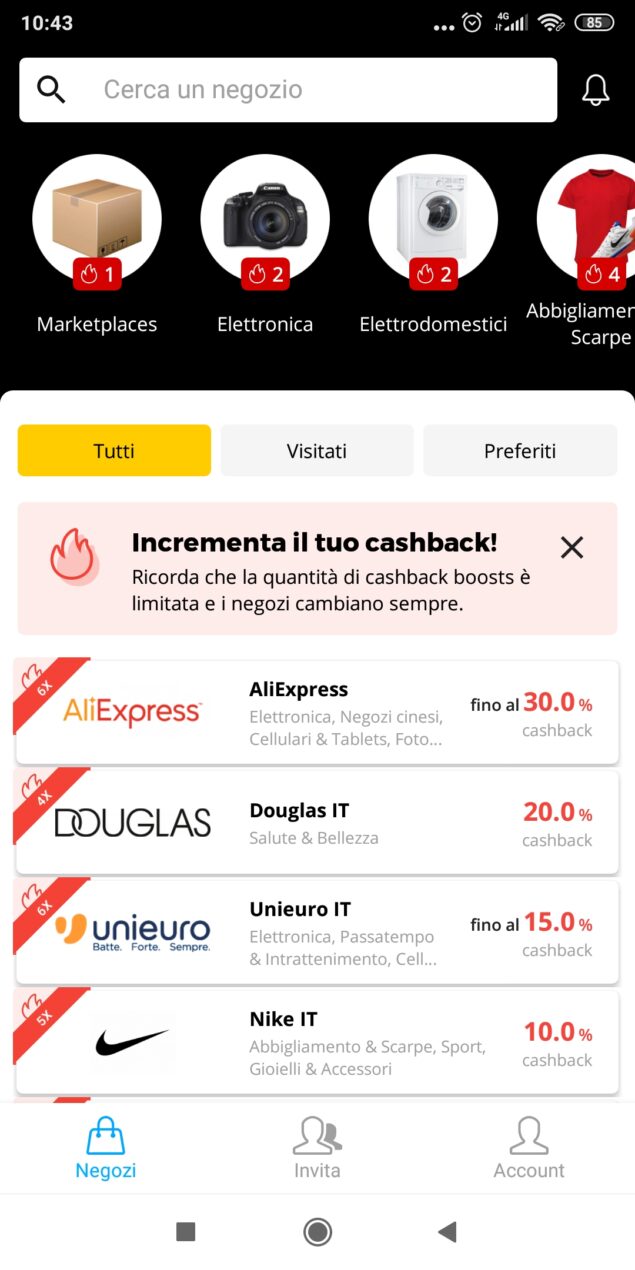This screenshot has width=635, height=1270.
Task: View the Unieuro IT cashback offer
Action: 317,932
